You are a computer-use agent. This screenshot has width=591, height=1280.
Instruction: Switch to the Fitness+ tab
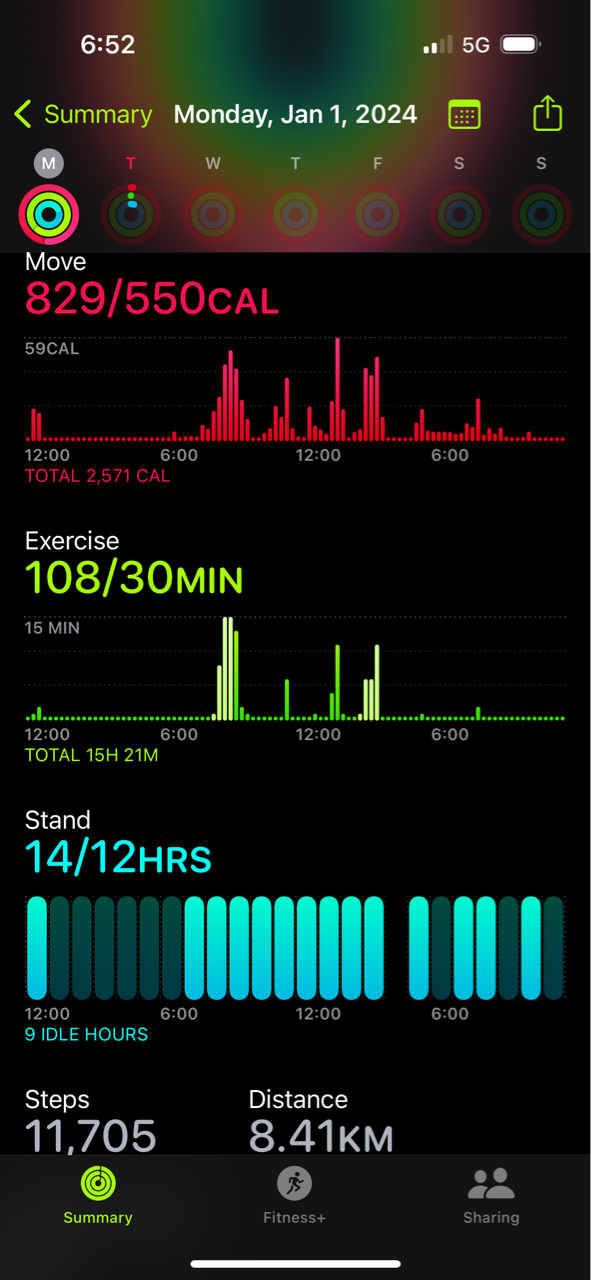(294, 1196)
